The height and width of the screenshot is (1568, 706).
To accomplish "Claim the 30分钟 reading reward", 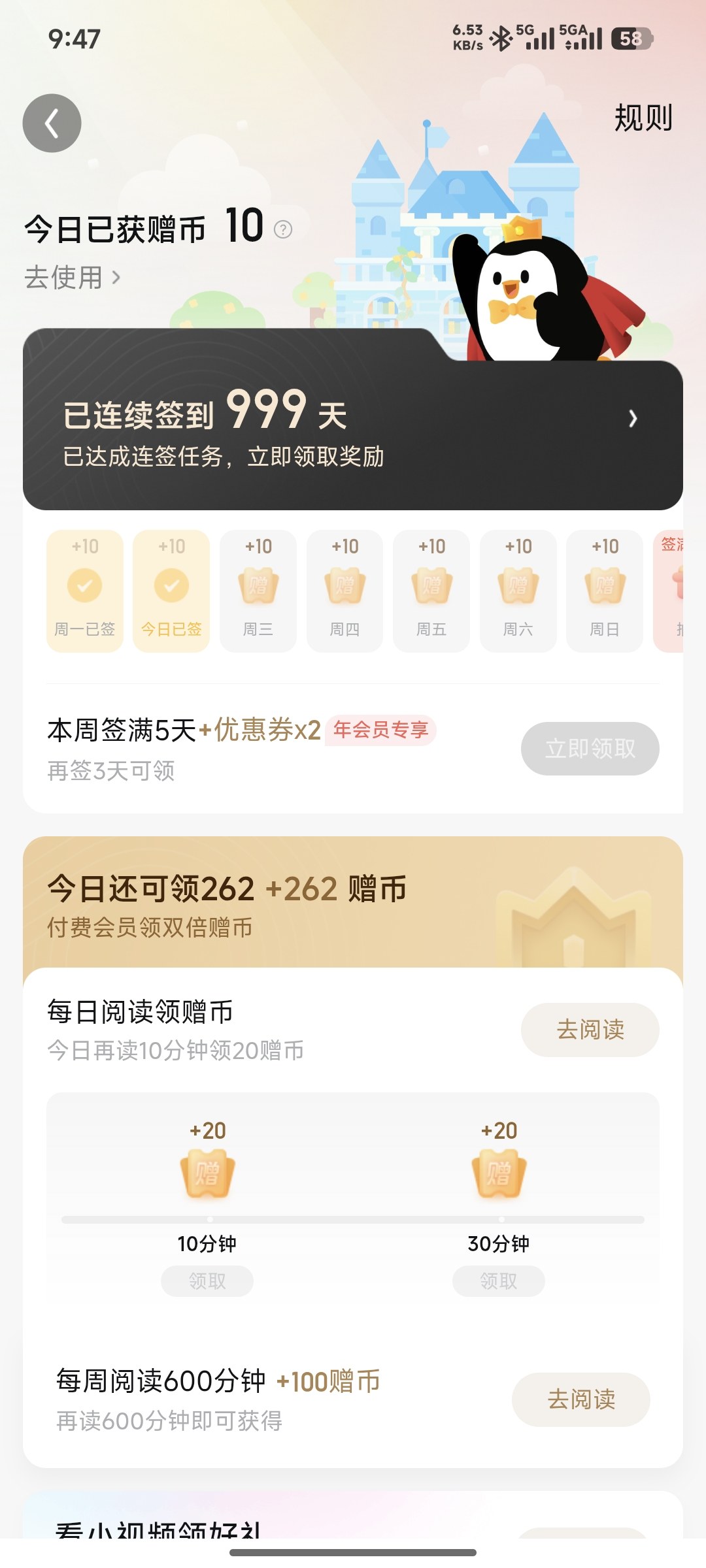I will (x=498, y=1281).
